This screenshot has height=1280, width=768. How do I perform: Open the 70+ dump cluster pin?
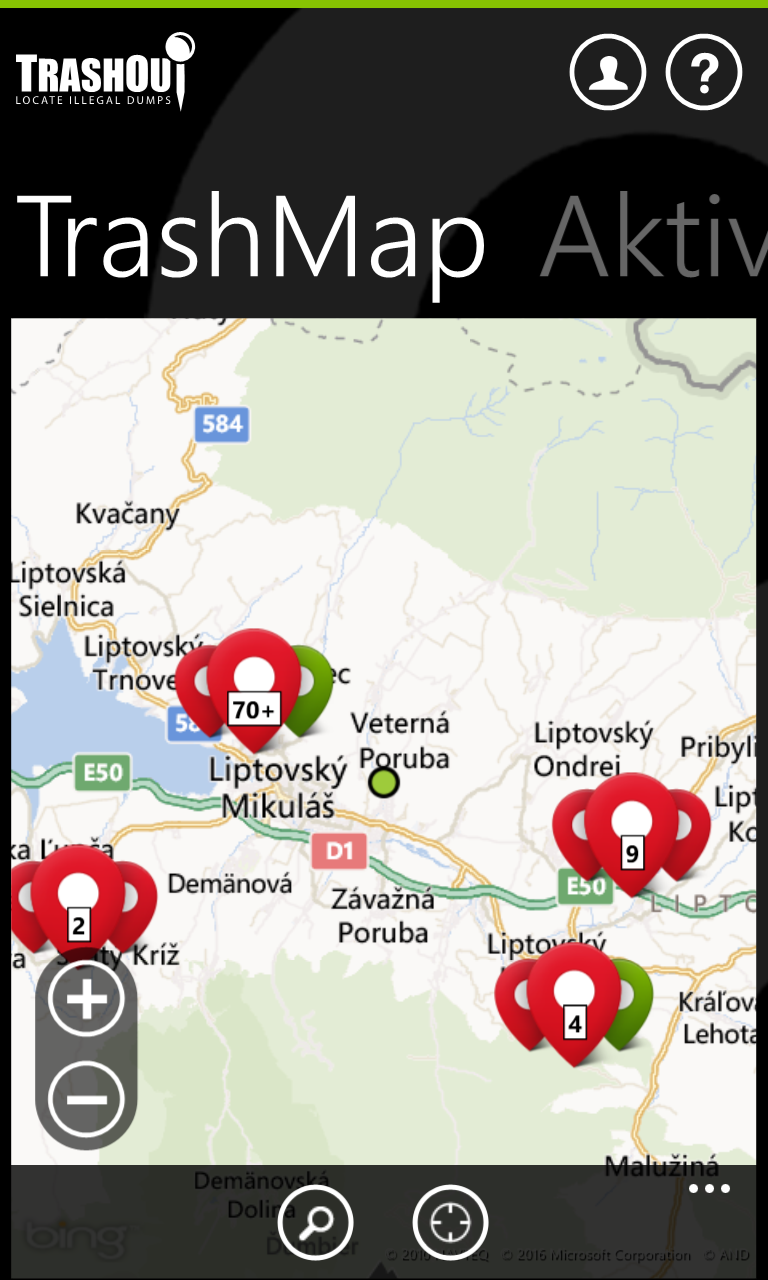click(x=255, y=690)
